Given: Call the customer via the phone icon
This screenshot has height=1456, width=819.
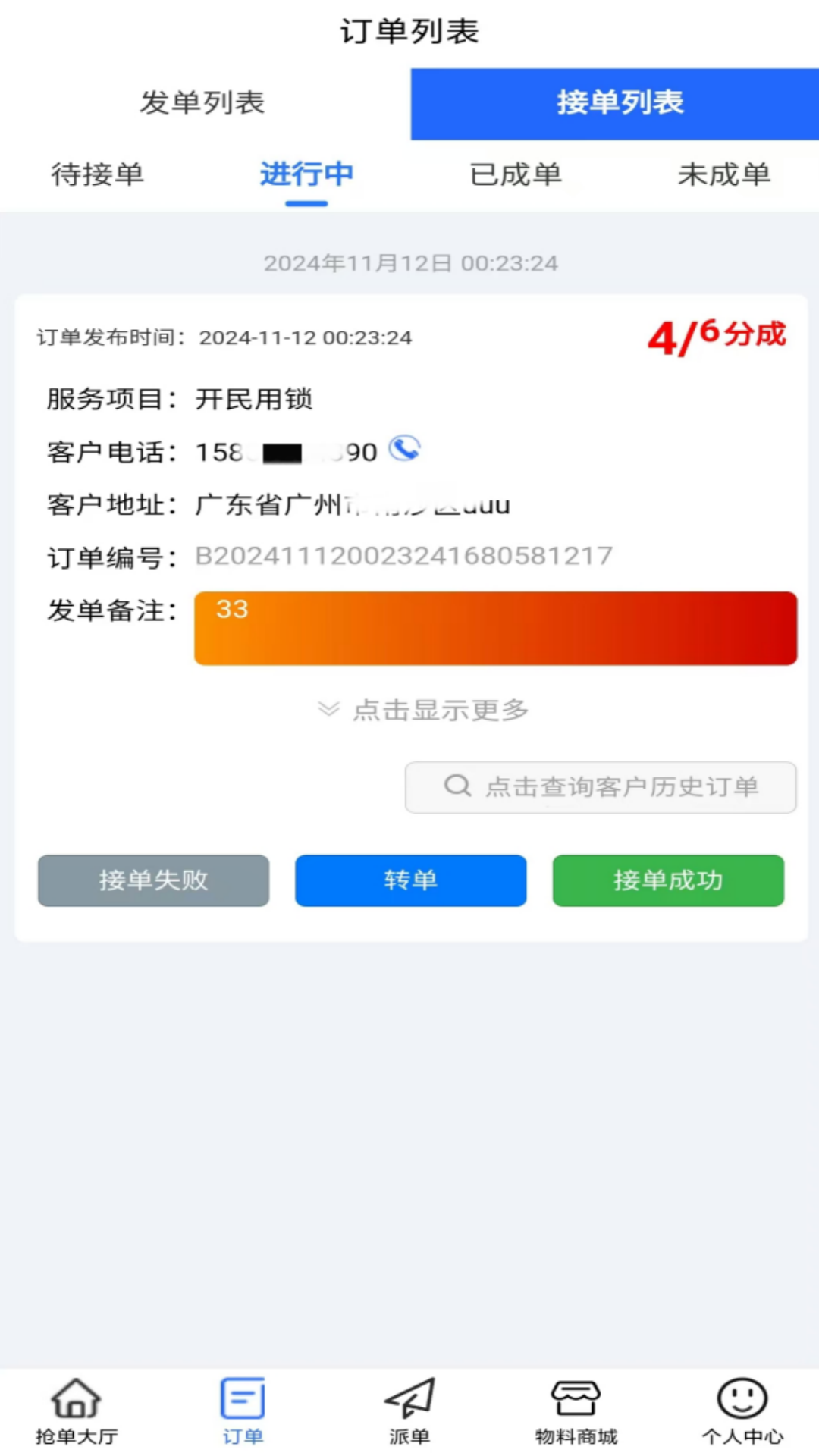Looking at the screenshot, I should (405, 449).
